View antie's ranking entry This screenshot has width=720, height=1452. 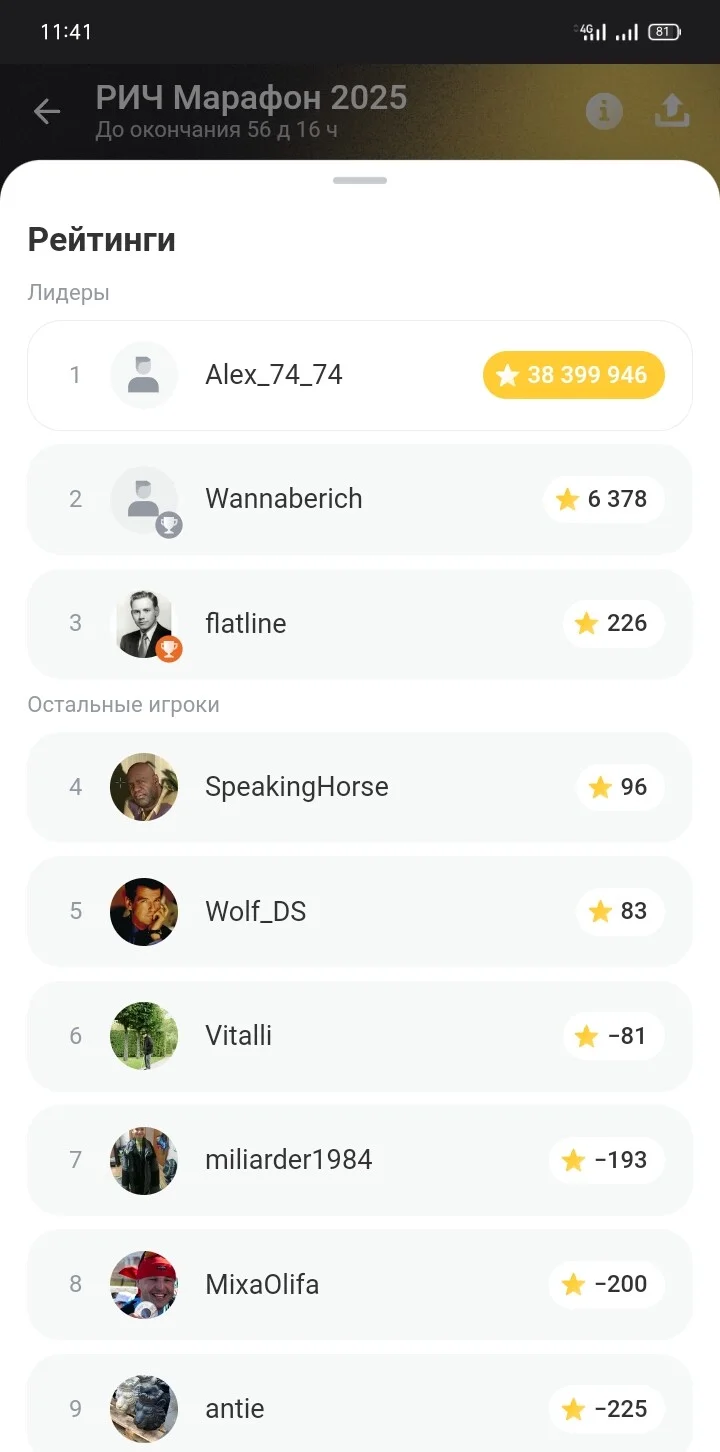coord(360,1403)
